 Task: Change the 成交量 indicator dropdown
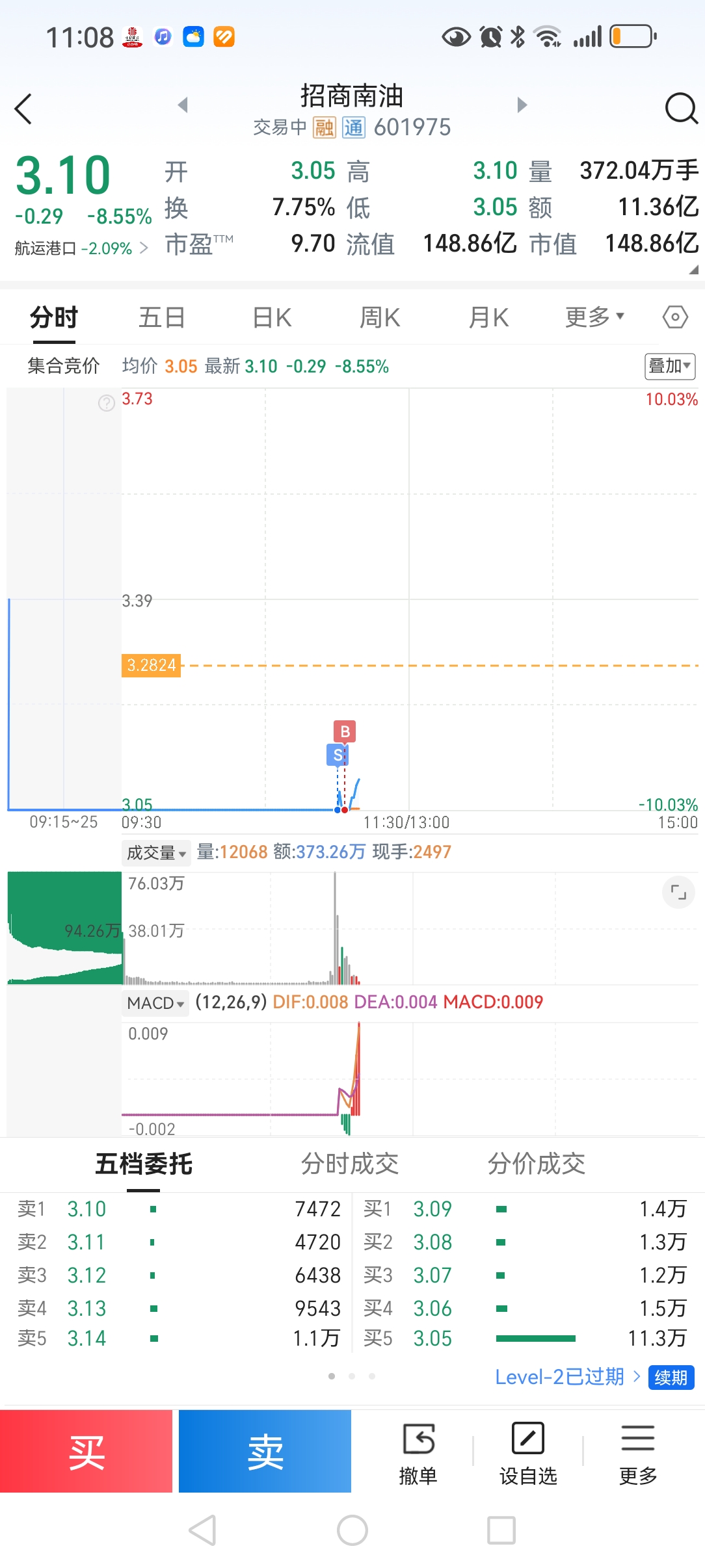156,852
